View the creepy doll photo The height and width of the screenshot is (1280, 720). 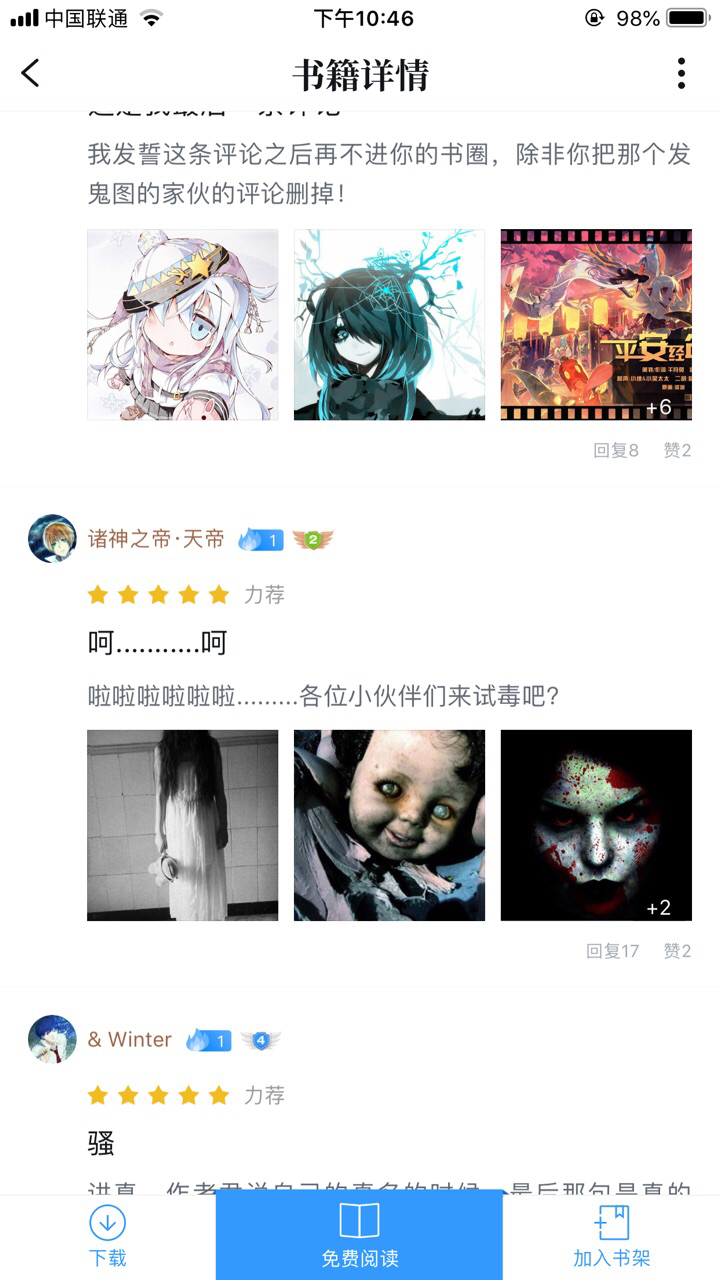(389, 825)
